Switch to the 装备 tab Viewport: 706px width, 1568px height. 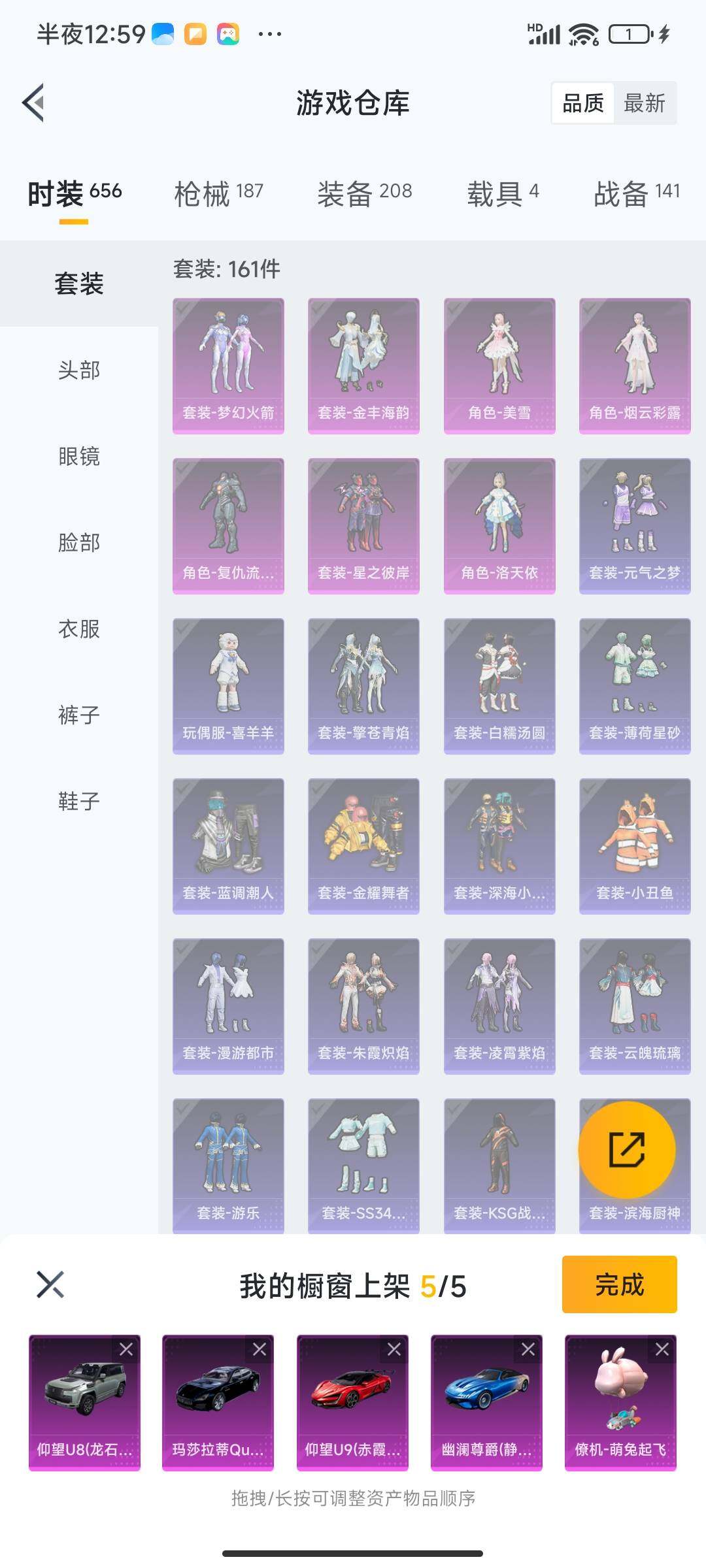click(364, 194)
